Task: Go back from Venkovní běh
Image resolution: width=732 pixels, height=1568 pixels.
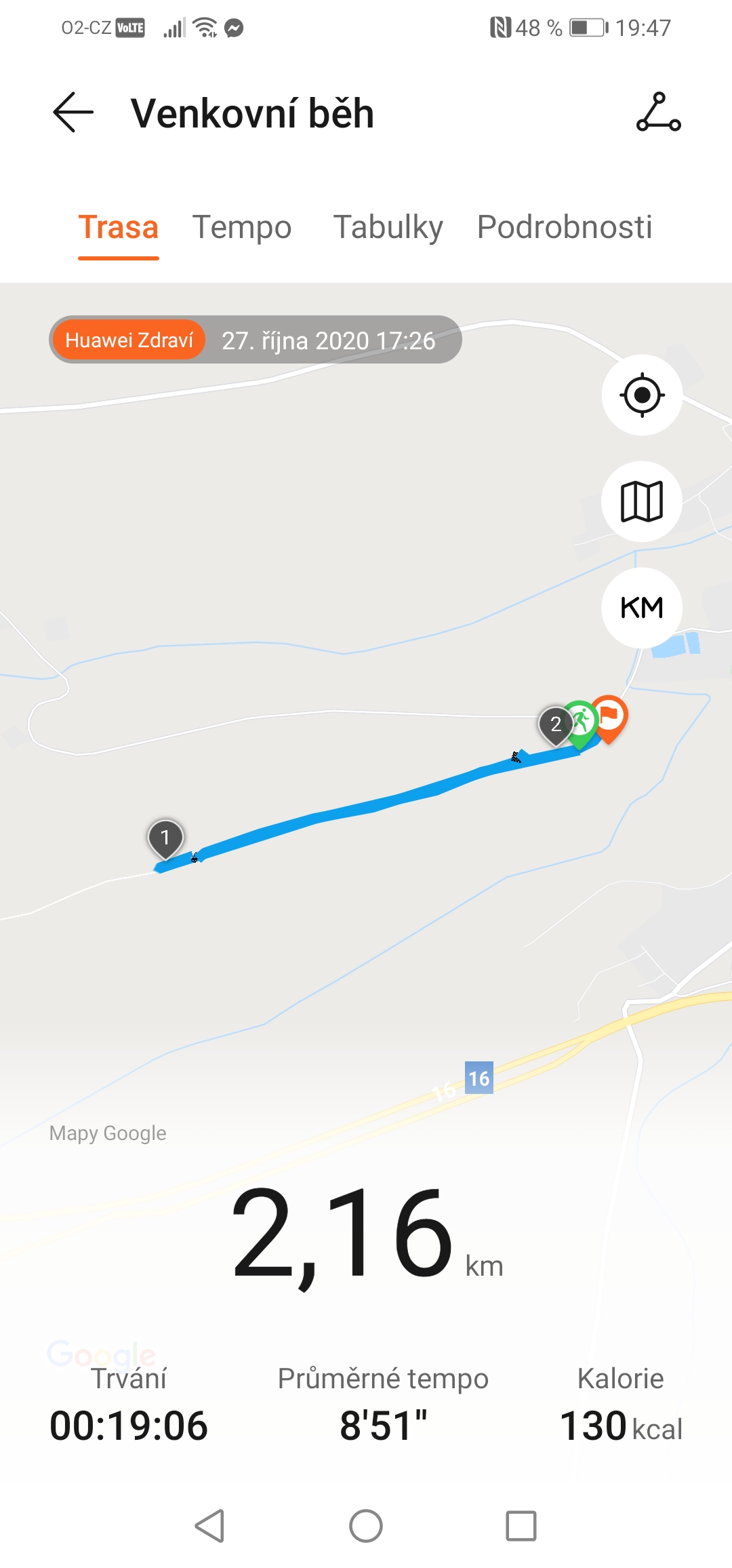Action: (73, 113)
